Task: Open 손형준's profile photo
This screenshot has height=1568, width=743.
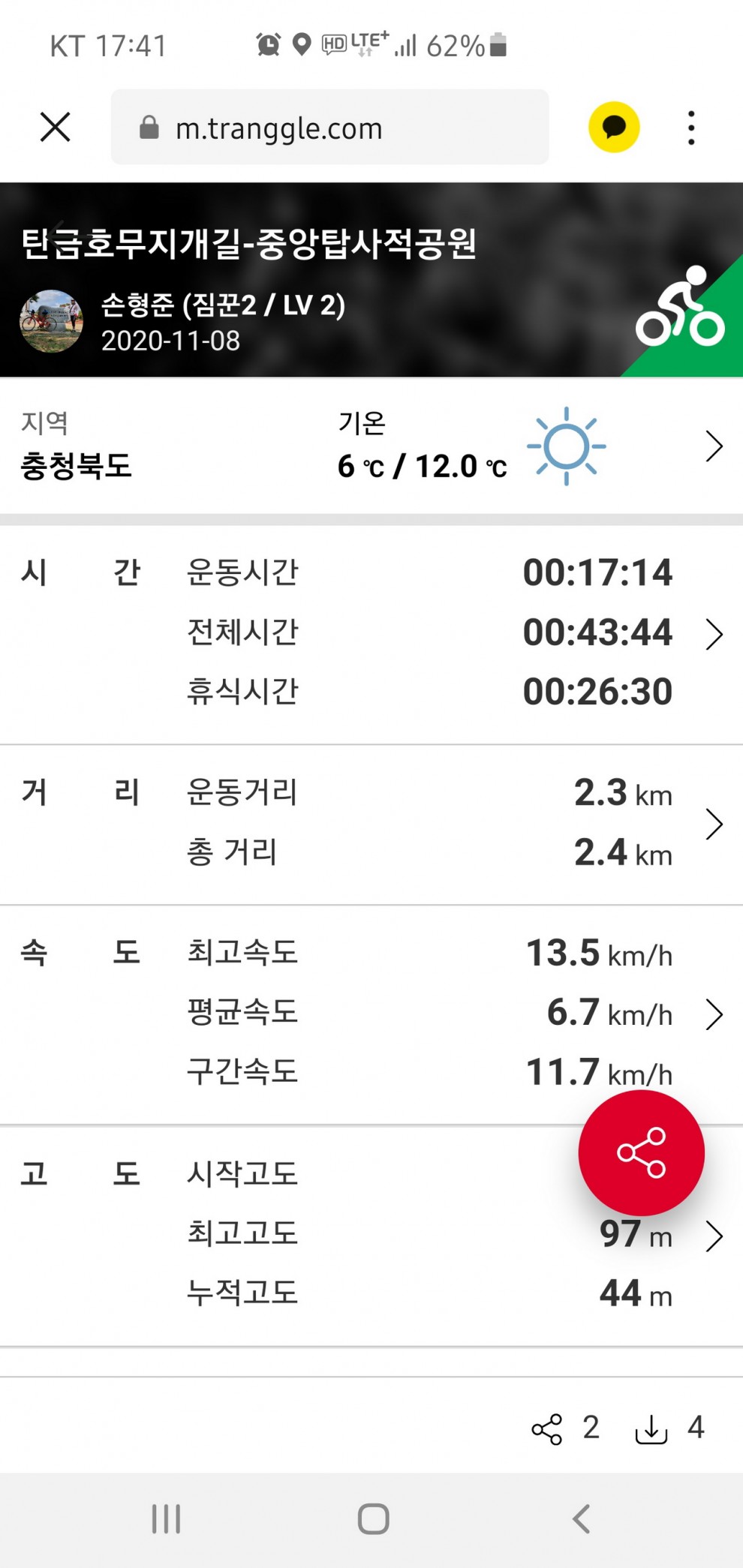Action: coord(51,321)
